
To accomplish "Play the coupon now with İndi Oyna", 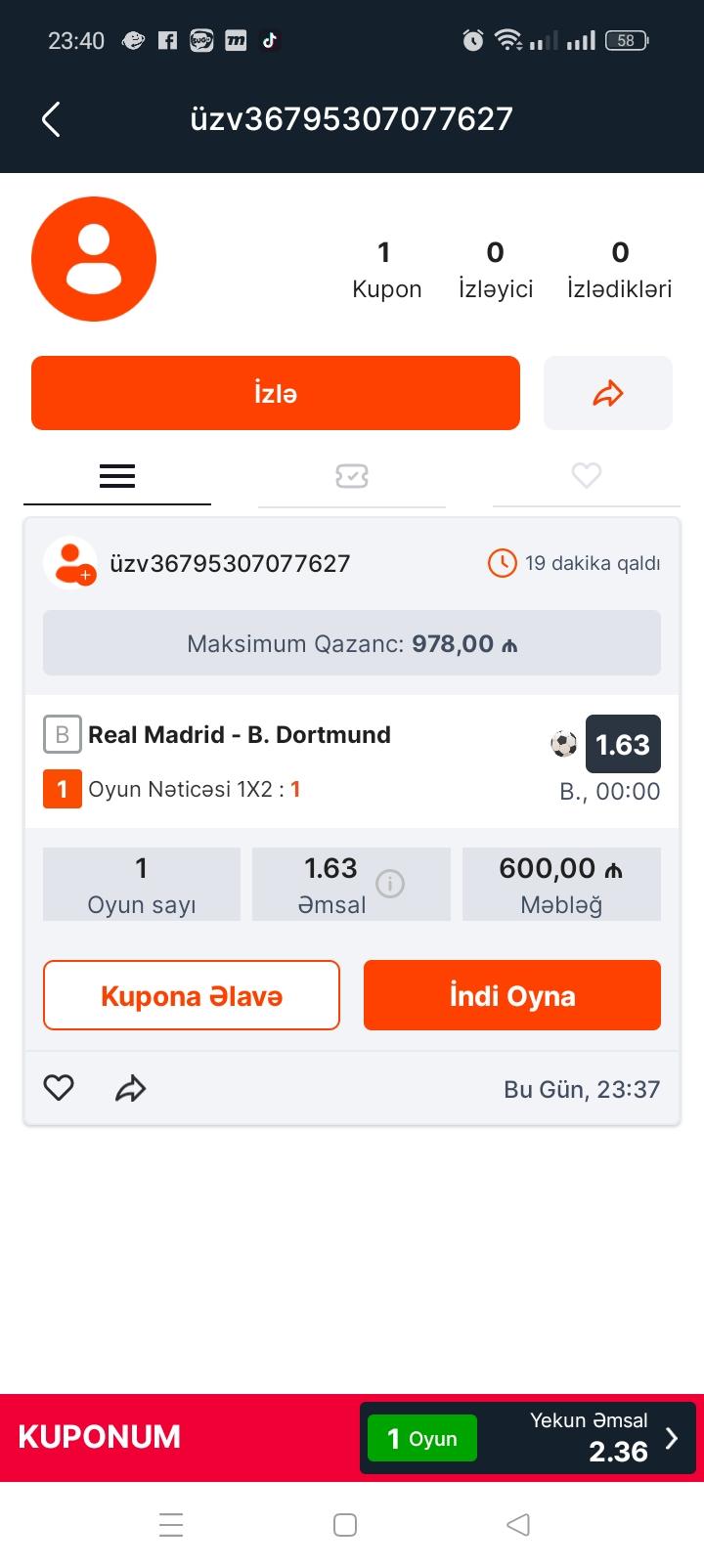I will point(512,995).
